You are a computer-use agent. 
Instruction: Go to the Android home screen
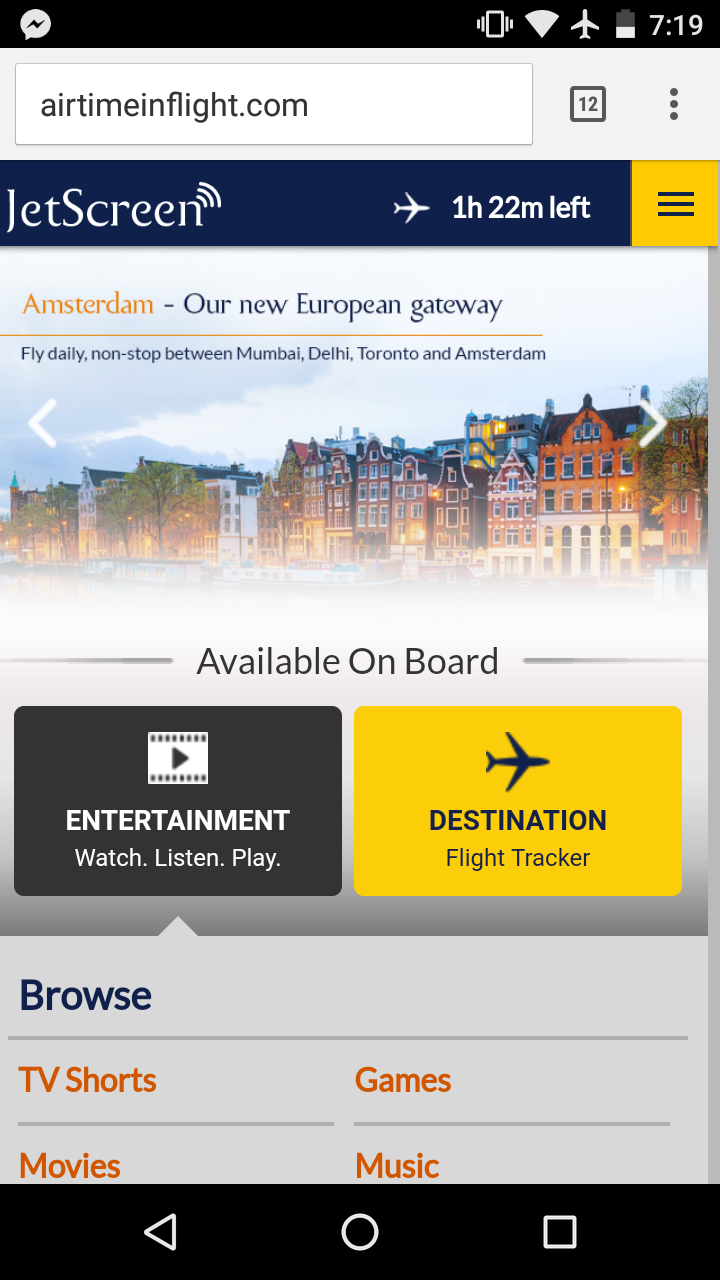pyautogui.click(x=360, y=1232)
